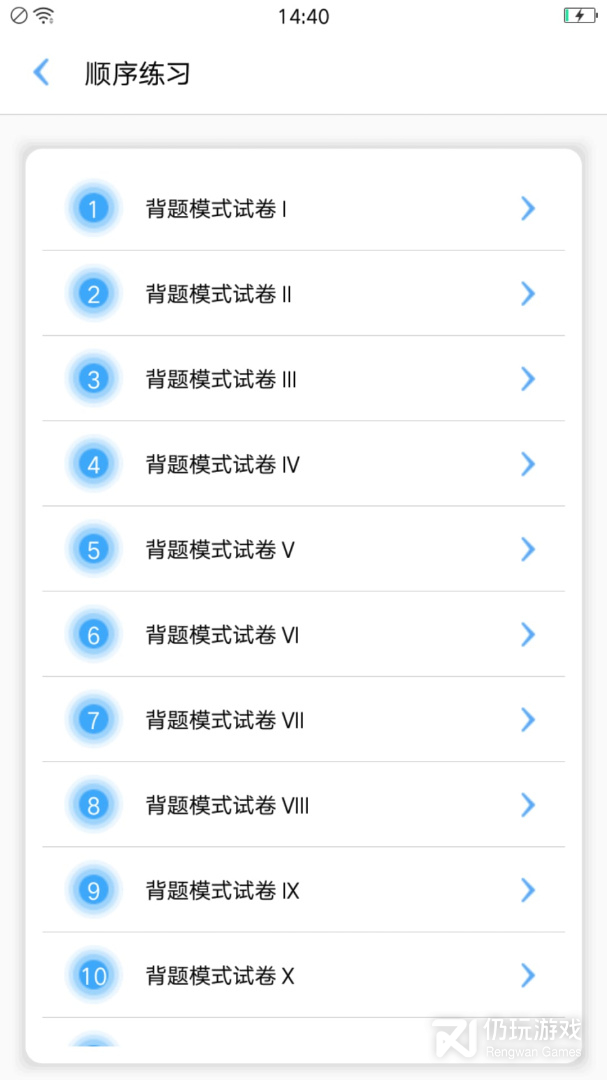Image resolution: width=607 pixels, height=1080 pixels.
Task: Select 背题模式试卷 III
Action: click(x=303, y=379)
